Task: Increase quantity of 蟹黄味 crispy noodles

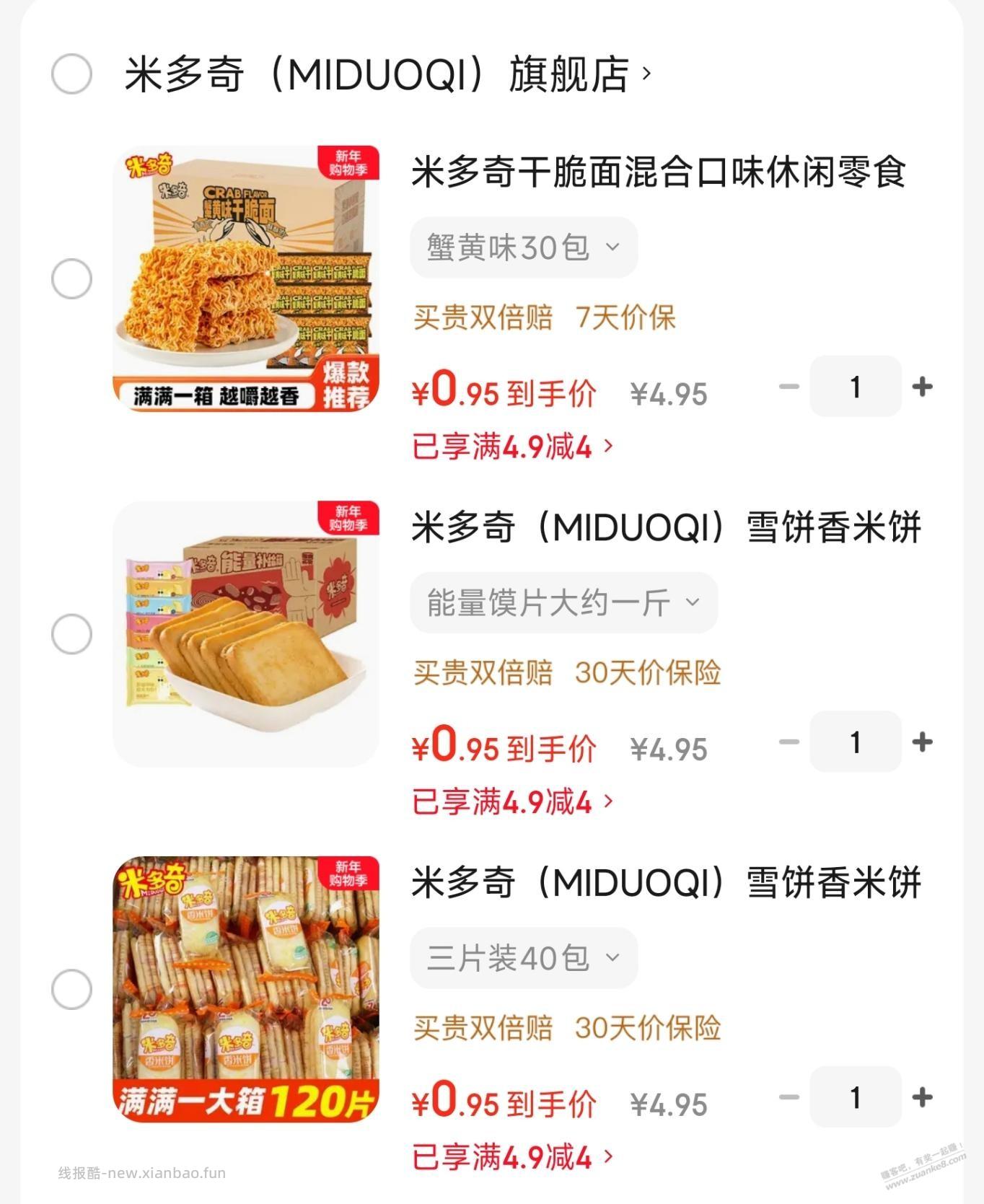Action: 921,387
